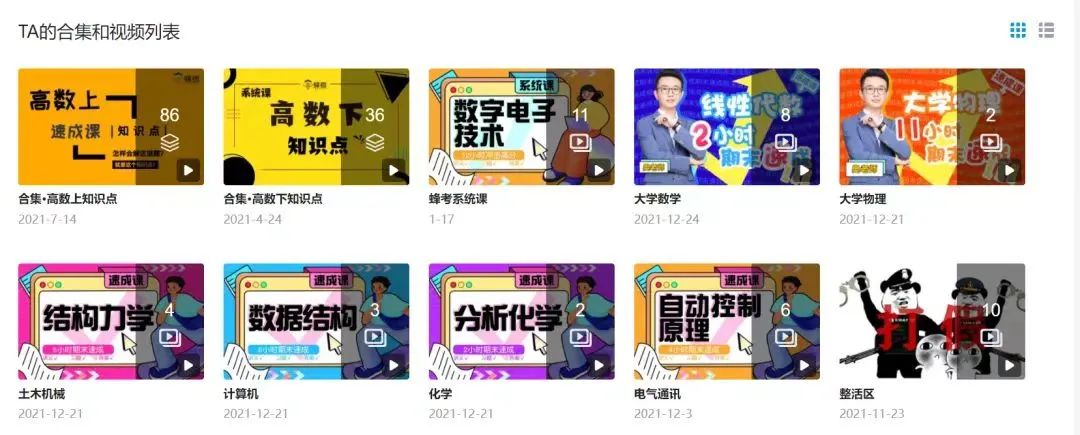Switch to grid view layout
Viewport: 1080px width, 435px height.
1018,31
